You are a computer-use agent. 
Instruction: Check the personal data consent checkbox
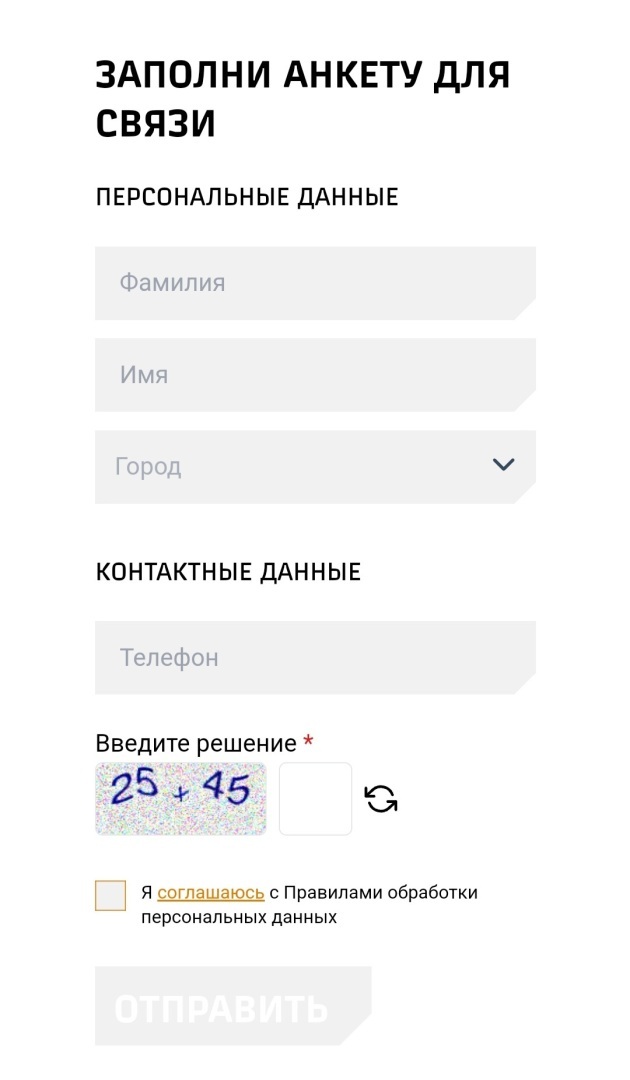111,895
